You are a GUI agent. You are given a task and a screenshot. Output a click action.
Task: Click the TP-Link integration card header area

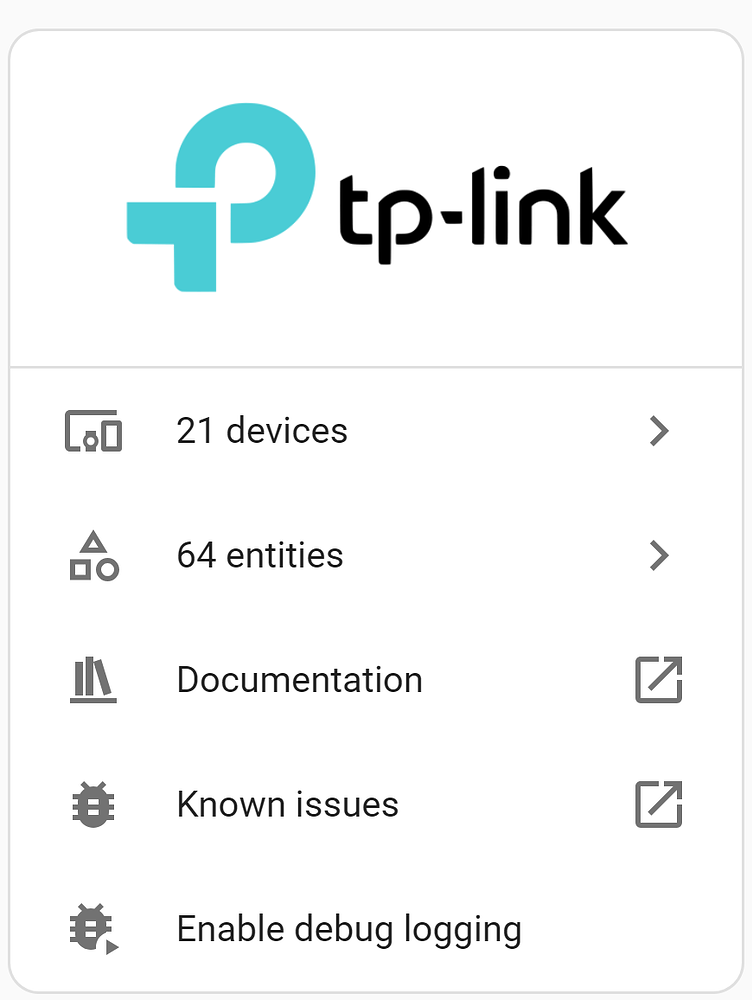(376, 196)
